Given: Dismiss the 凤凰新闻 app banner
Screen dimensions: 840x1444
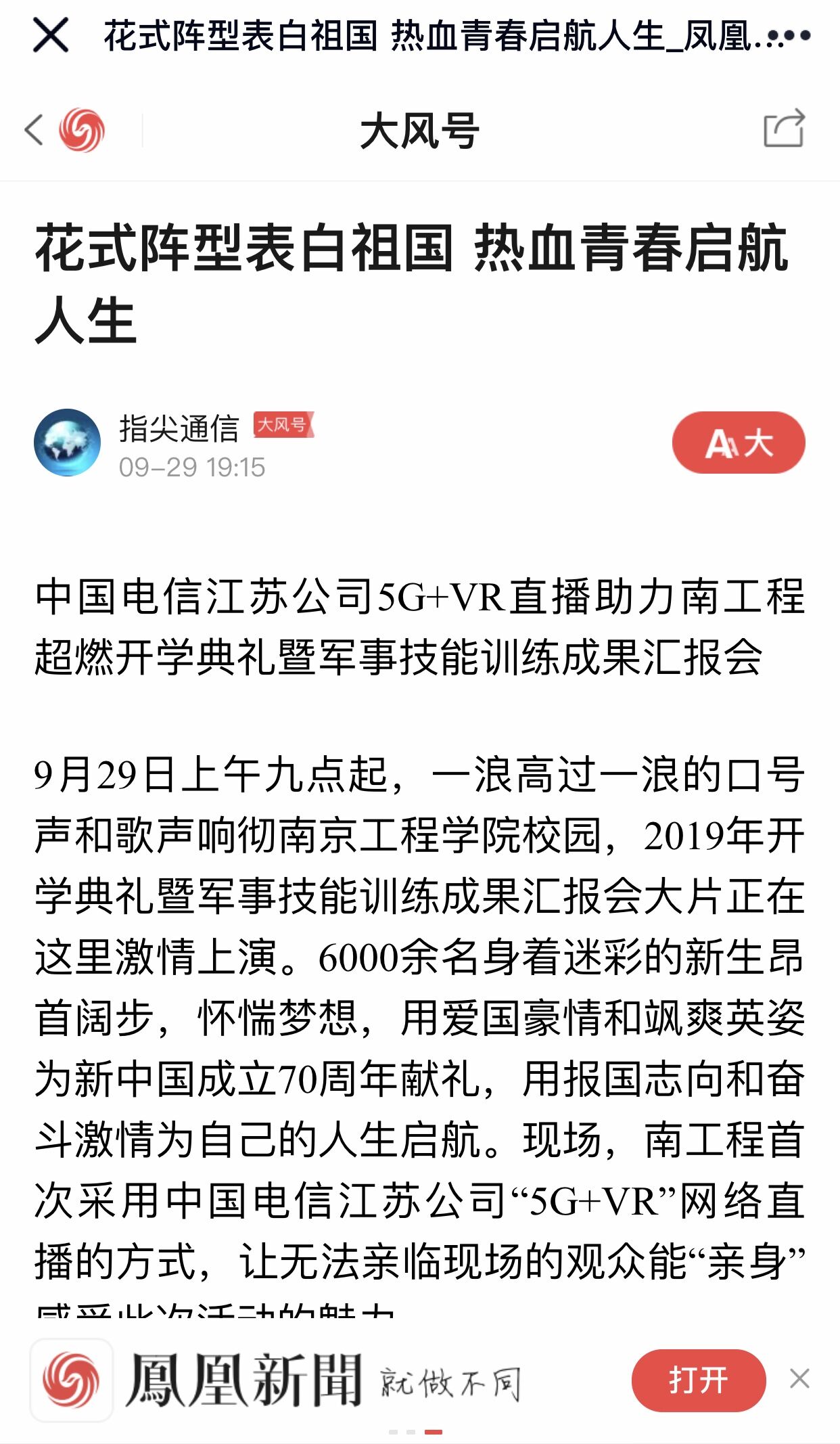Looking at the screenshot, I should click(x=799, y=1378).
